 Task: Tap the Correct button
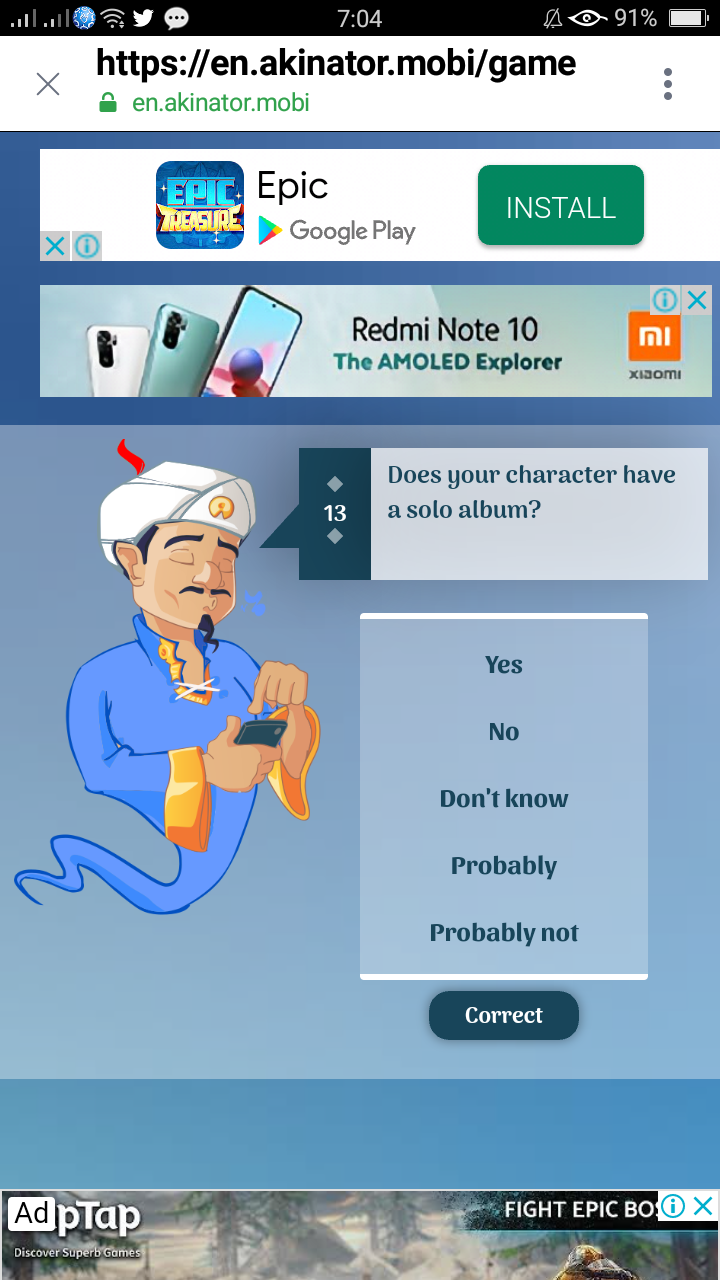pos(504,1015)
